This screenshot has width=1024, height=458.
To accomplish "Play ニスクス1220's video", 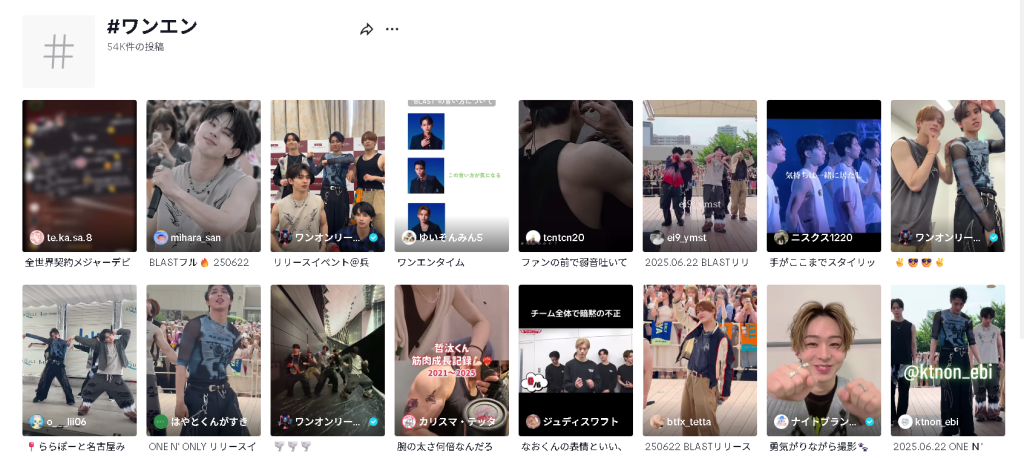I will pyautogui.click(x=823, y=175).
